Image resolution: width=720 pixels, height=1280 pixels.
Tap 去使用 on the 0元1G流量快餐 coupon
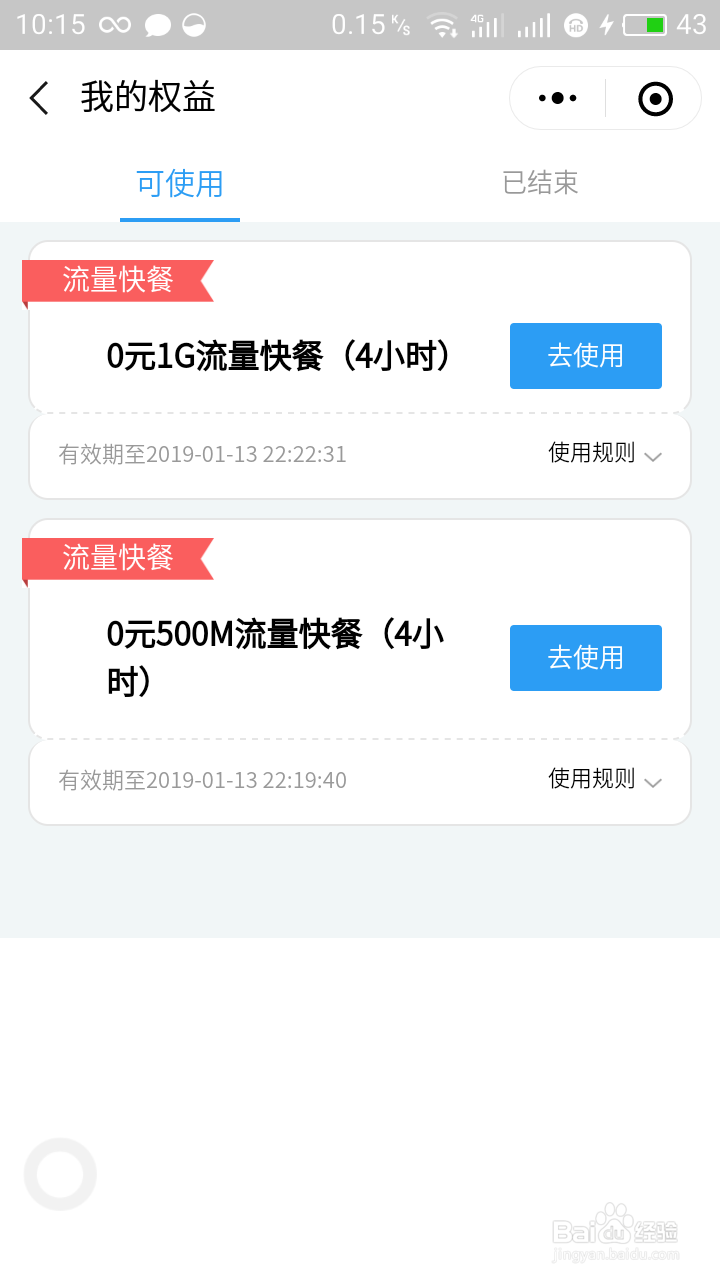pyautogui.click(x=586, y=356)
